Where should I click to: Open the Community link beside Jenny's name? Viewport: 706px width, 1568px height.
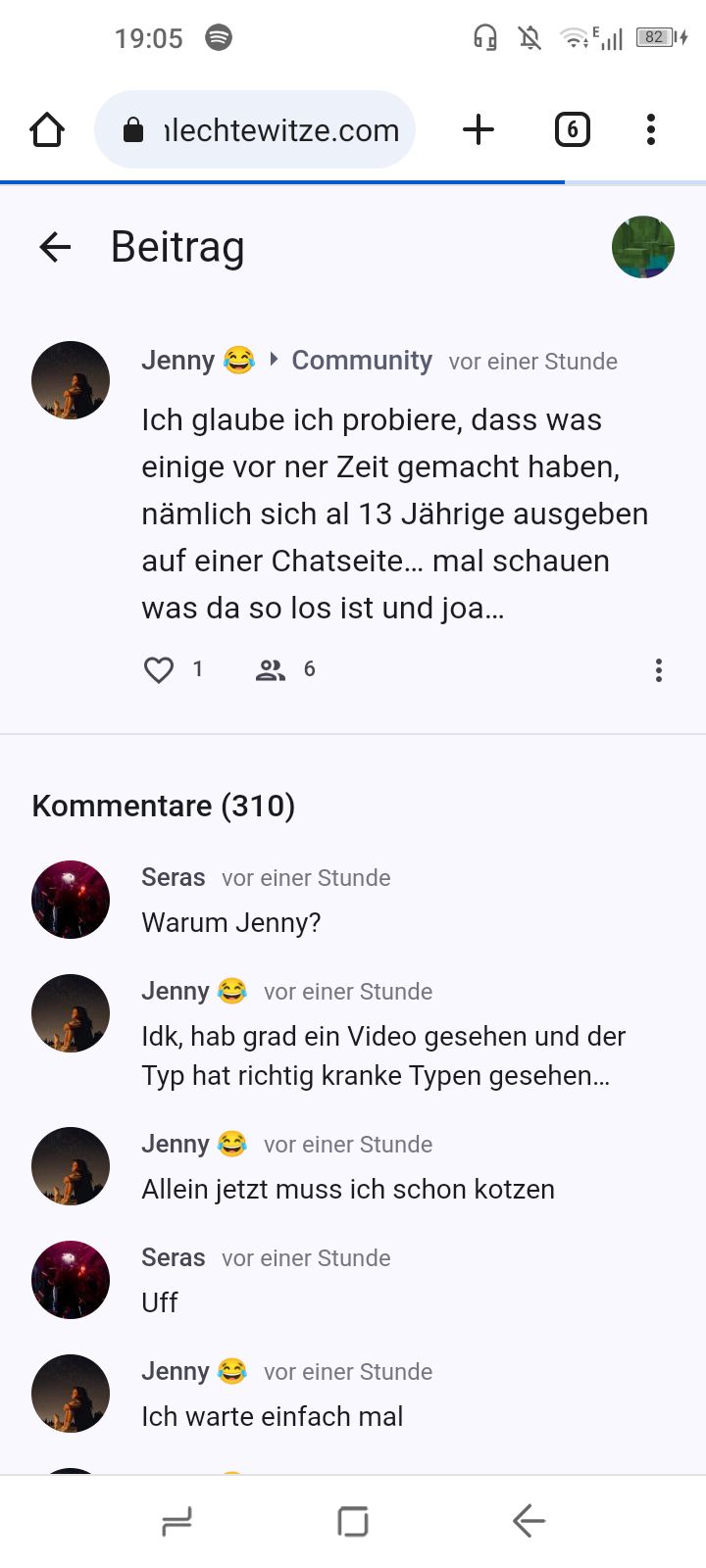point(362,361)
